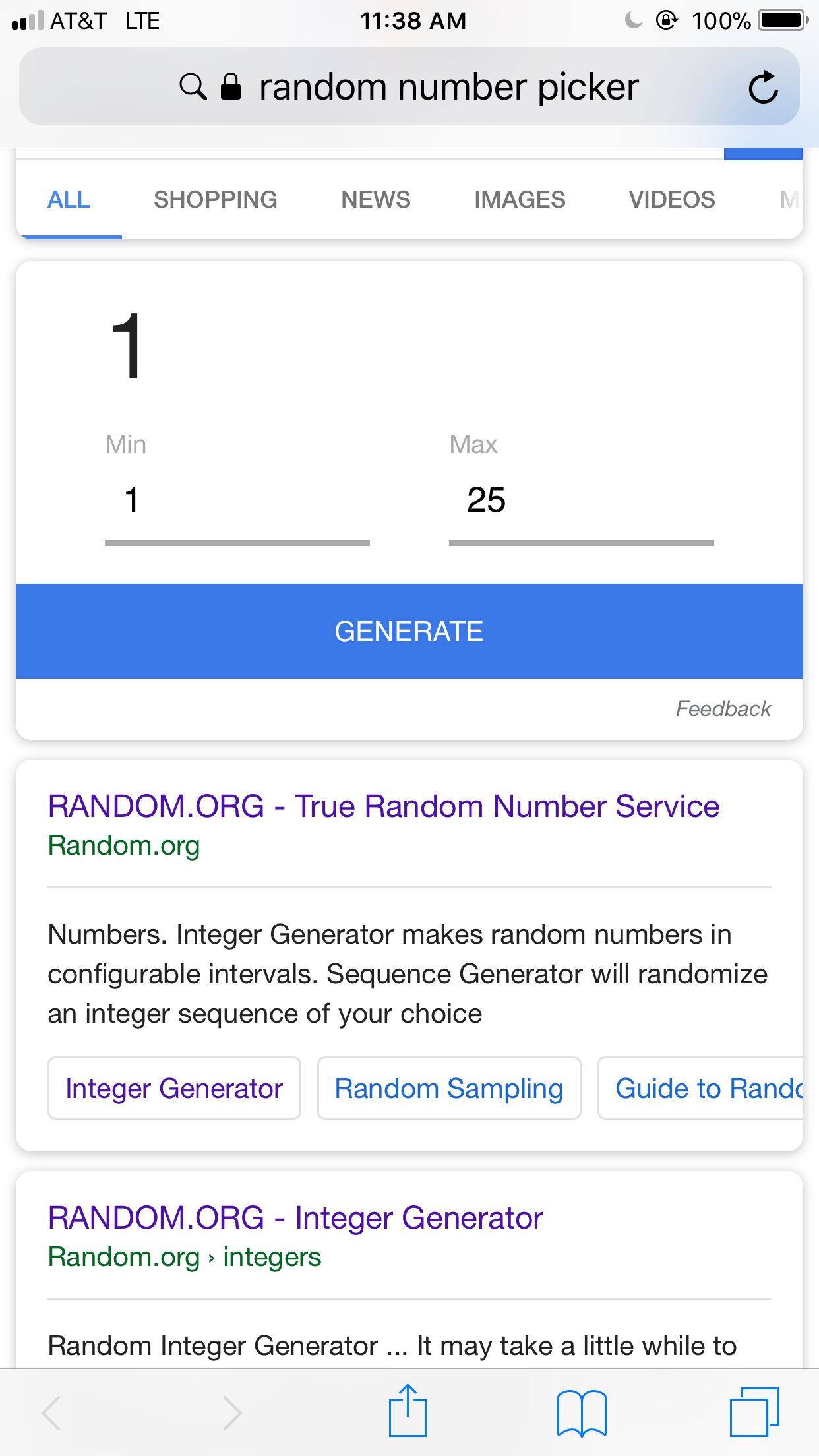Viewport: 819px width, 1456px height.
Task: Send feedback on the number generator
Action: coord(723,709)
